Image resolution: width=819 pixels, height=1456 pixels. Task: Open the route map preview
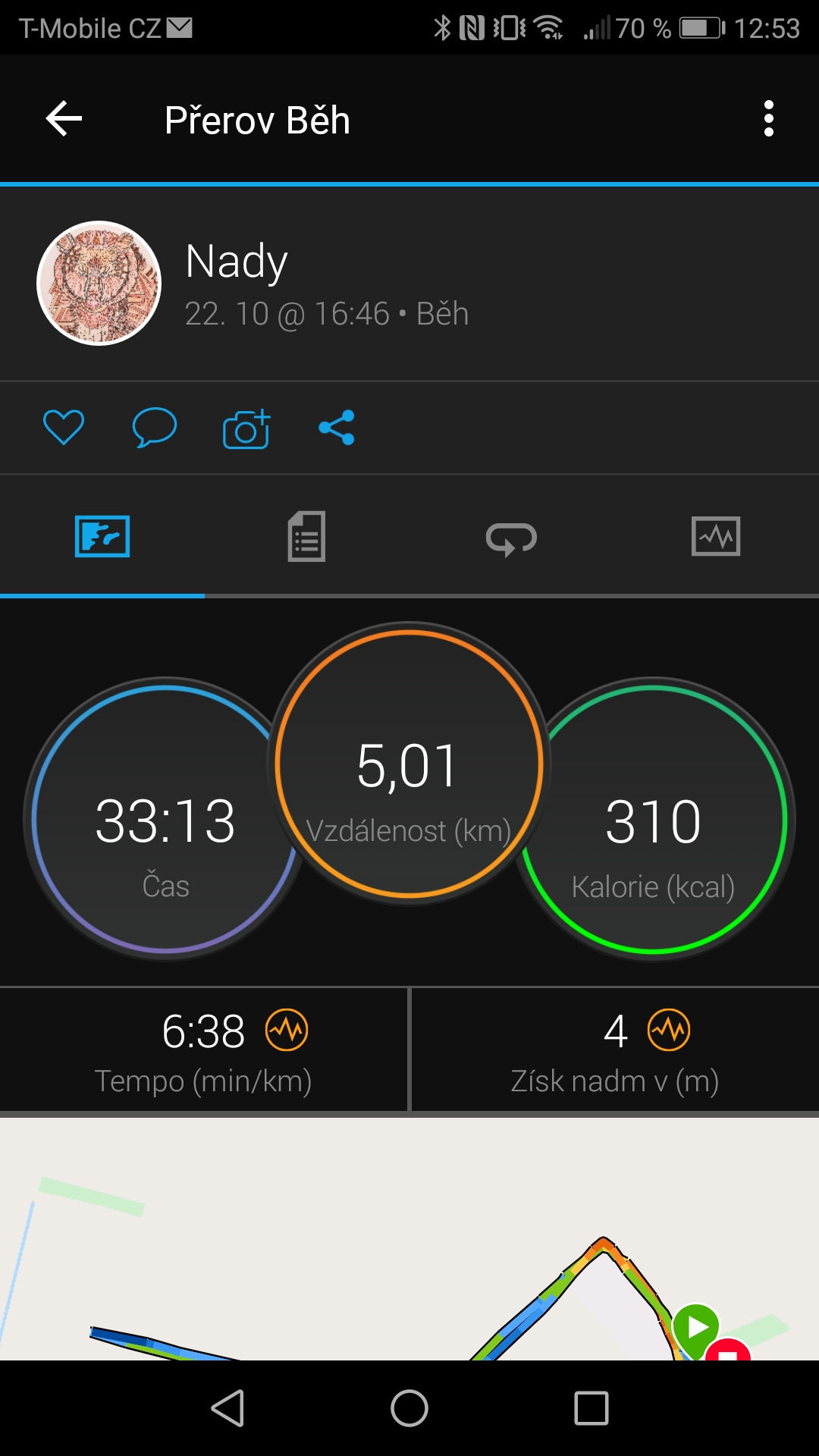pos(409,1239)
